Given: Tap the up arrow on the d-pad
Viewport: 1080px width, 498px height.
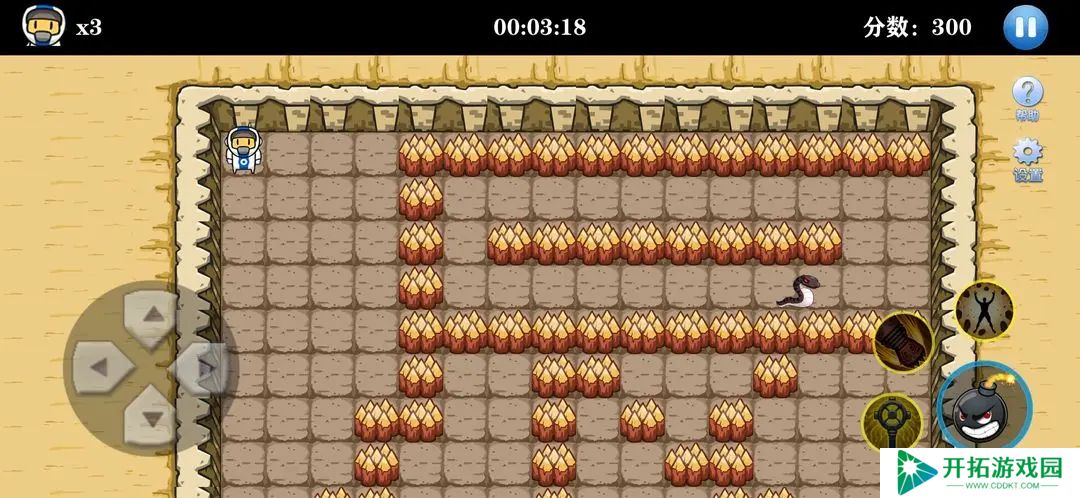Looking at the screenshot, I should (151, 318).
